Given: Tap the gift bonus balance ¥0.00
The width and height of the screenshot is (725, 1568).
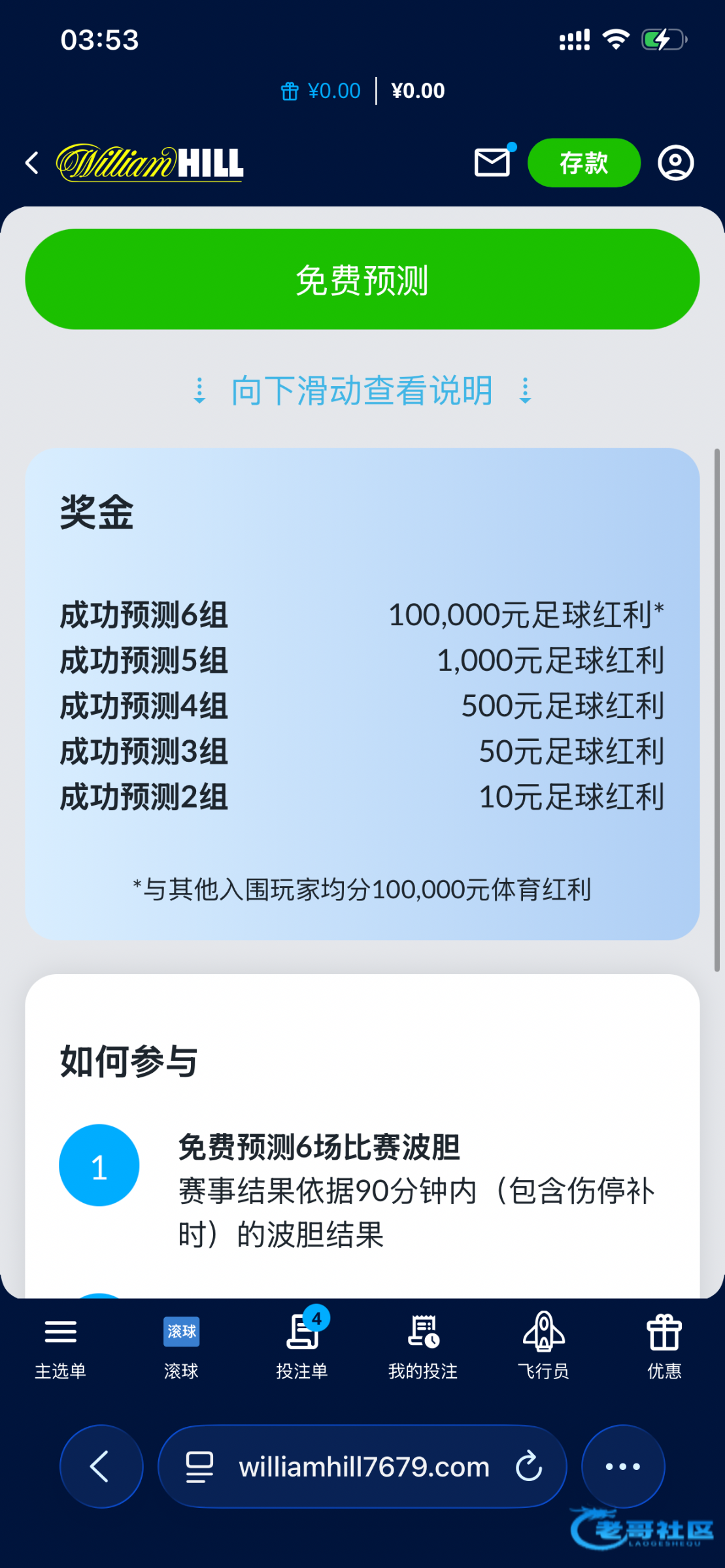Looking at the screenshot, I should click(x=321, y=91).
